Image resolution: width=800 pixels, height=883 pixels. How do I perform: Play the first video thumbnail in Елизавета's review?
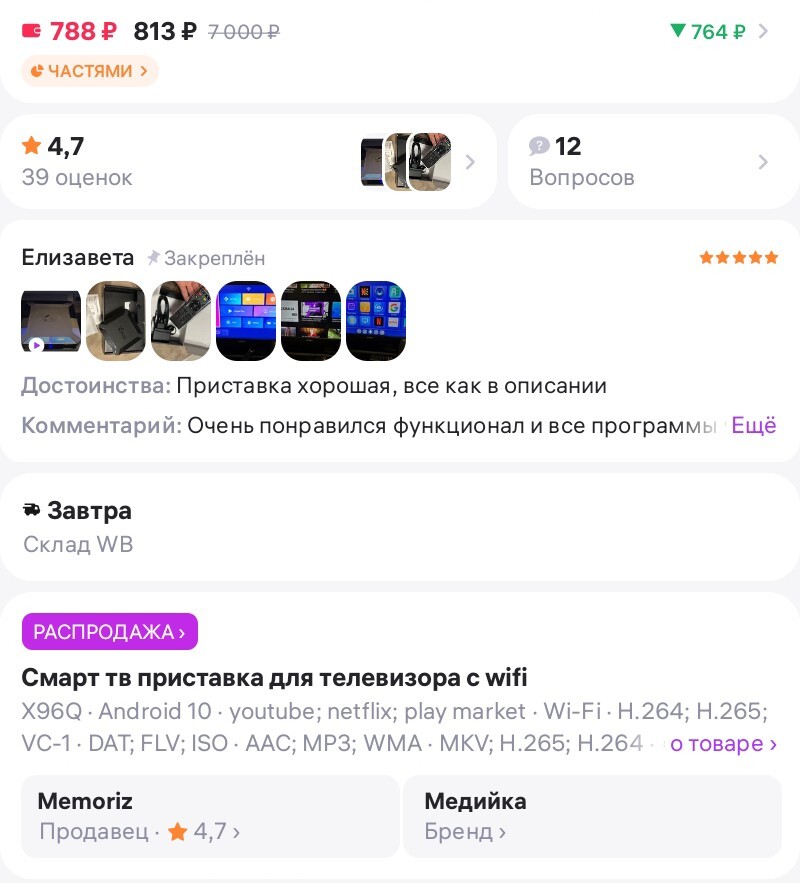pos(50,320)
